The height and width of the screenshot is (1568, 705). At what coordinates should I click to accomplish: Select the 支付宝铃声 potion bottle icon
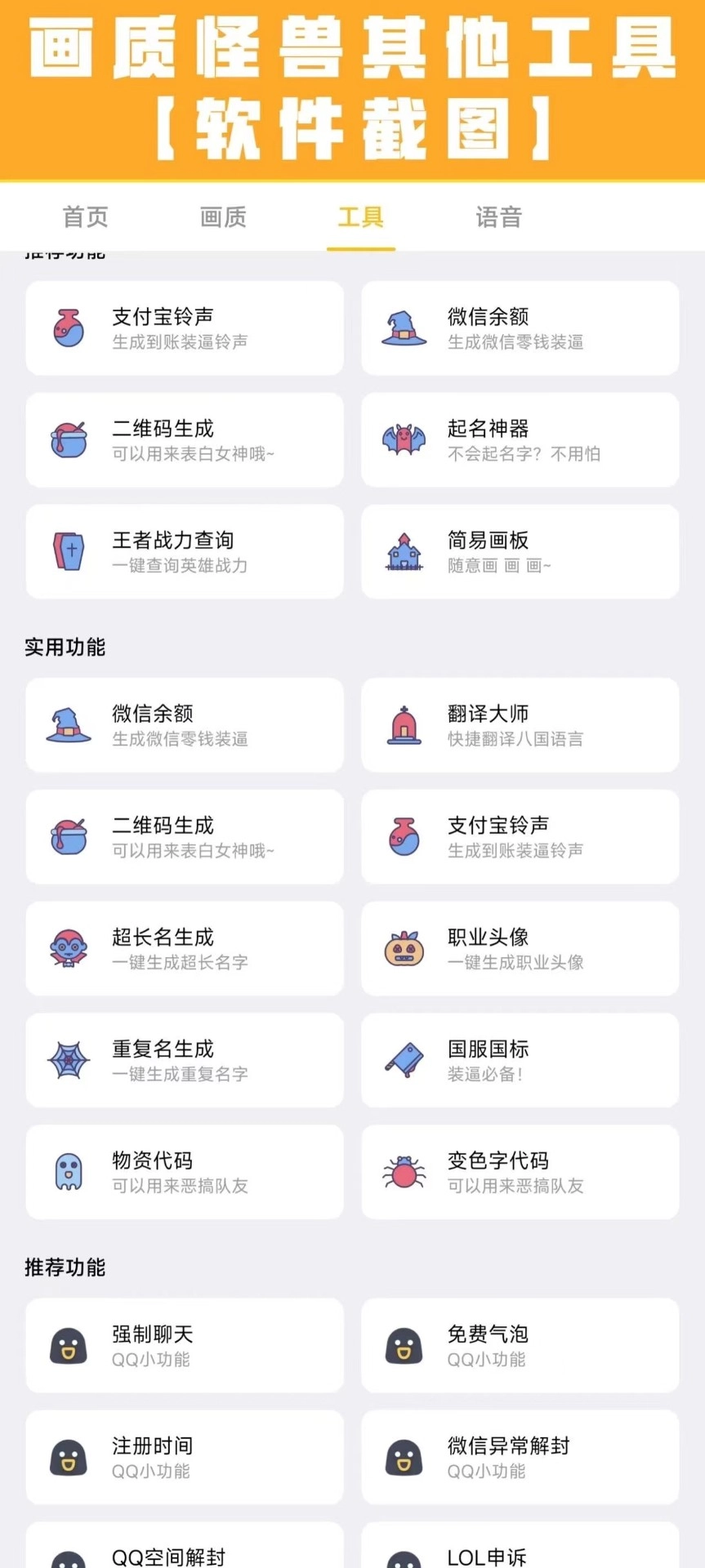pyautogui.click(x=69, y=327)
